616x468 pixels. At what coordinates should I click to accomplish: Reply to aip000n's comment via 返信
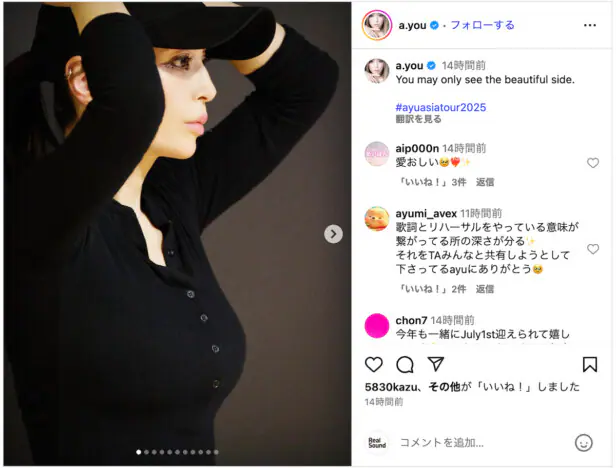[485, 183]
